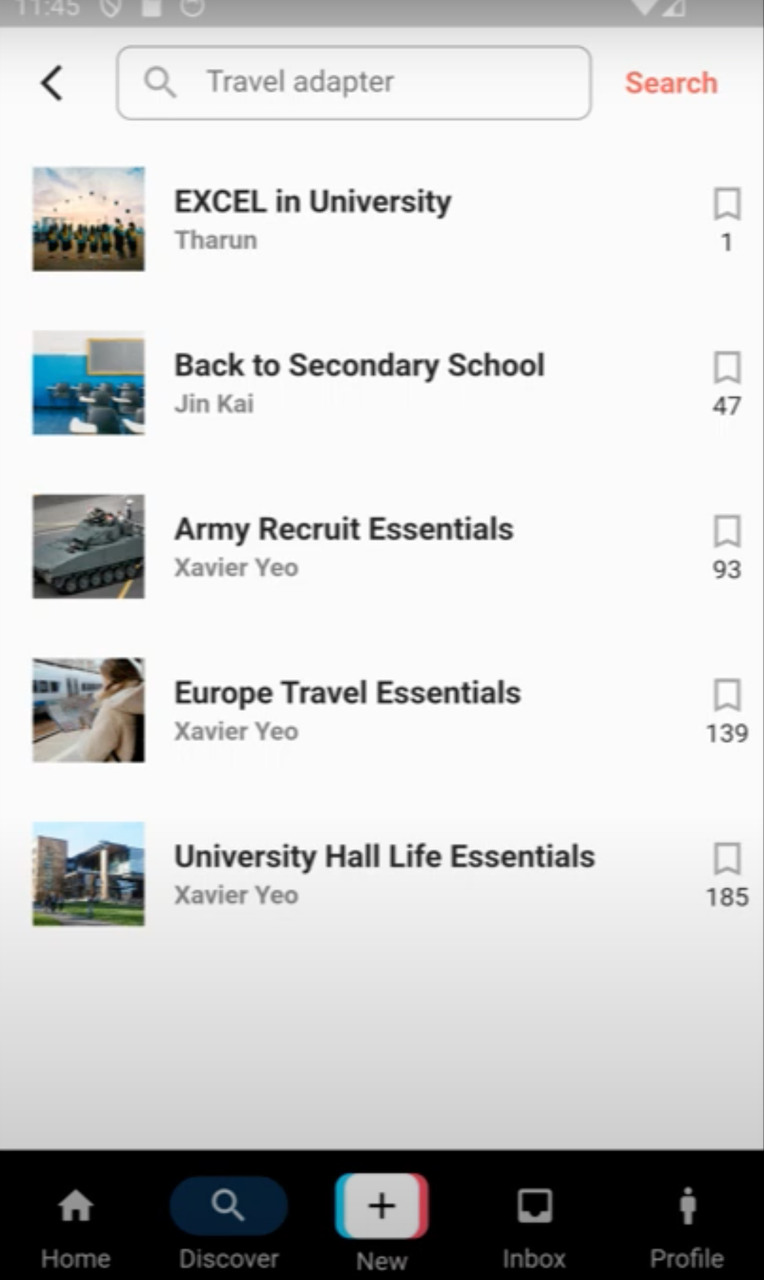This screenshot has height=1280, width=764.
Task: Open University Hall Life Essentials list
Action: tap(384, 858)
